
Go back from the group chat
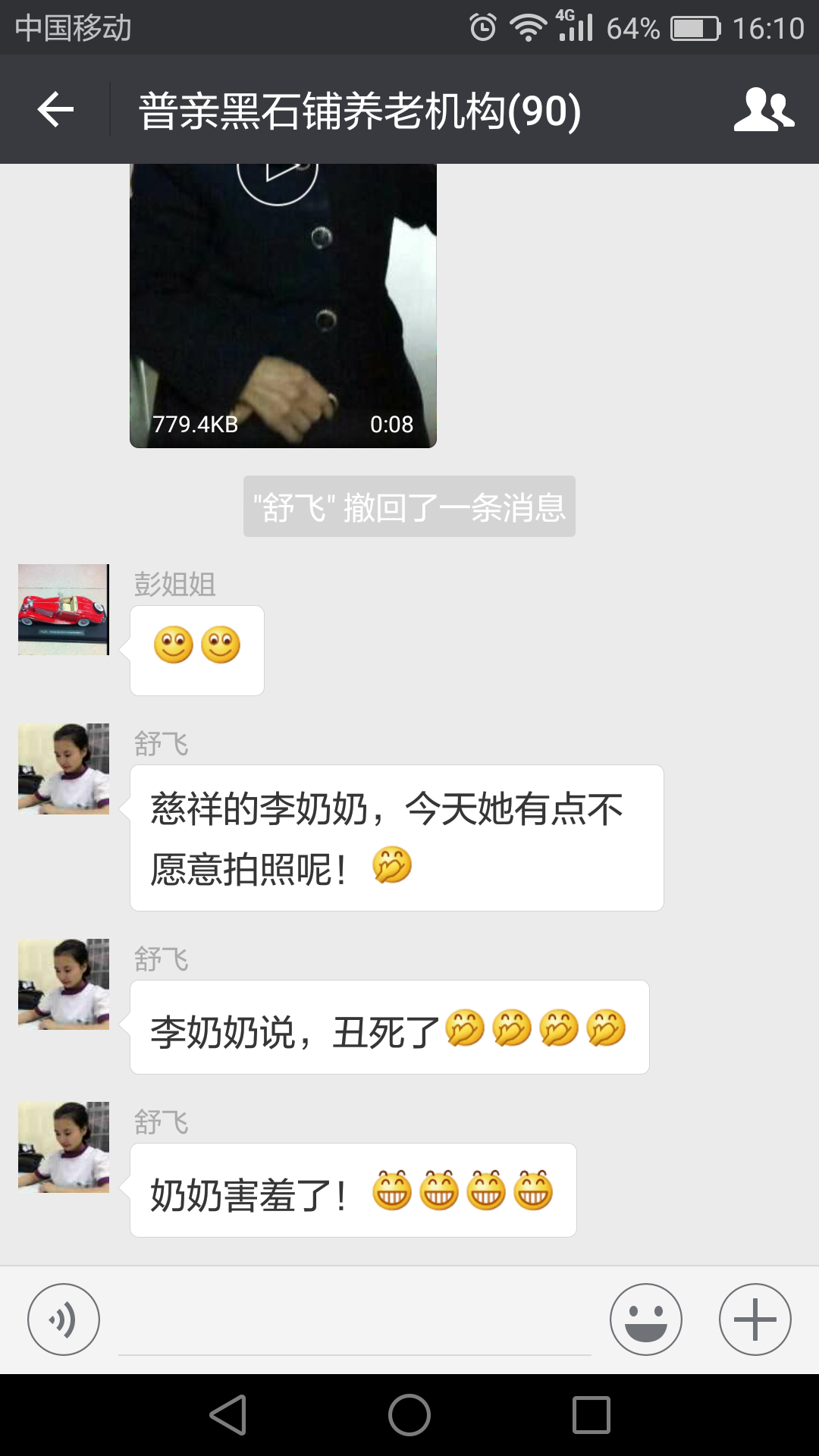[x=55, y=110]
